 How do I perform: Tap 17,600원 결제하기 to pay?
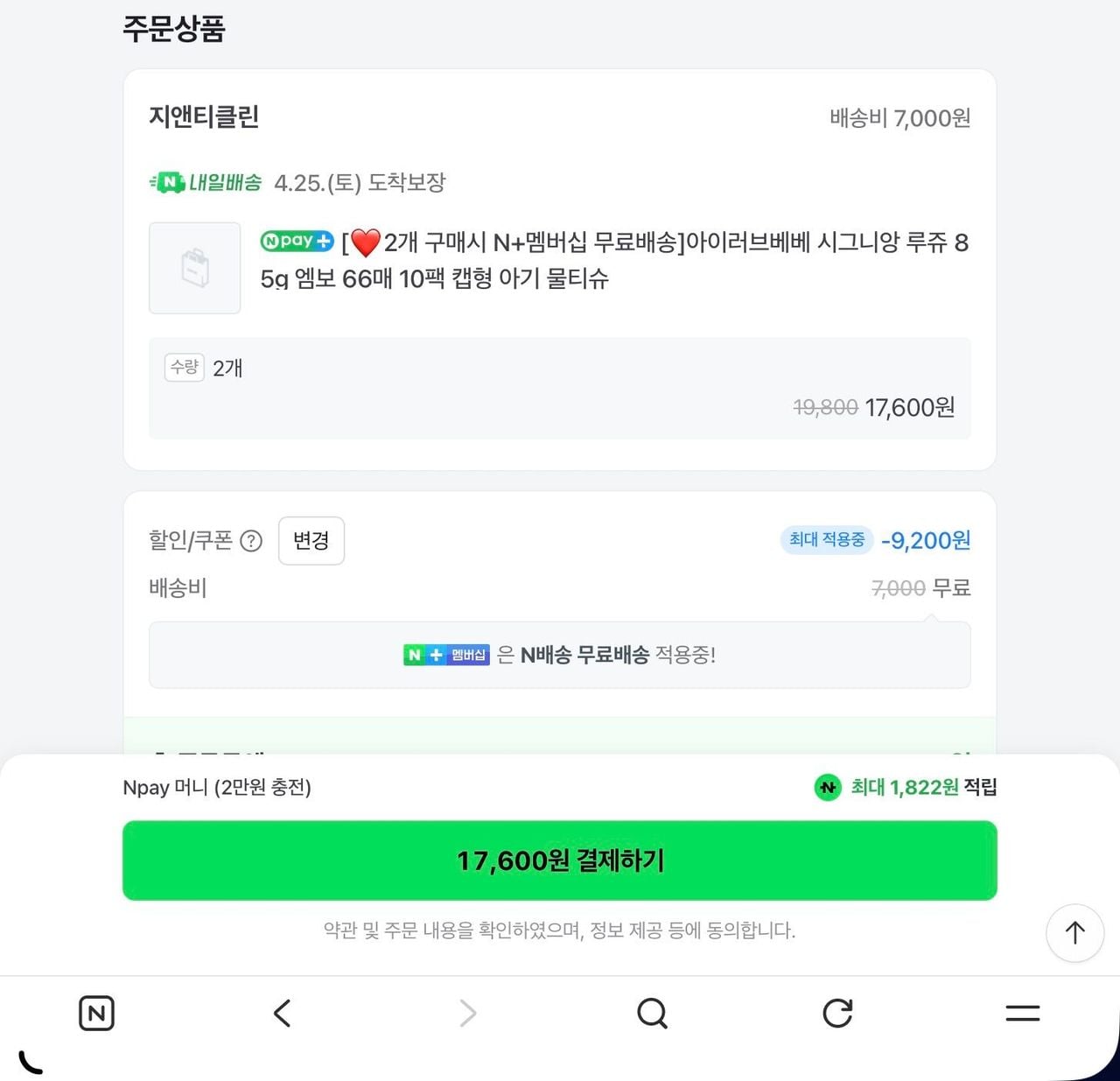click(x=559, y=860)
